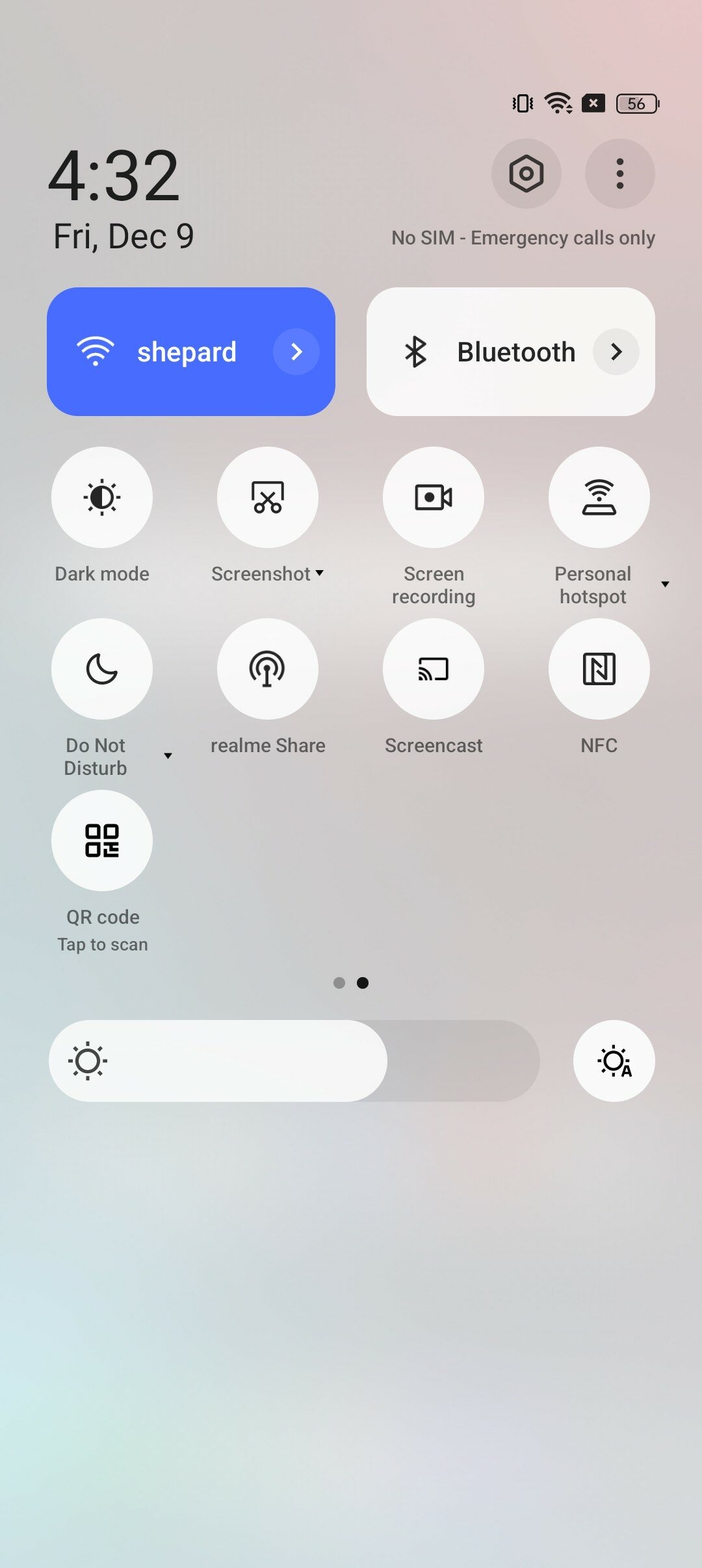Open Wi-Fi details with the shepard arrow
Screen dimensions: 702x1568
[x=296, y=352]
